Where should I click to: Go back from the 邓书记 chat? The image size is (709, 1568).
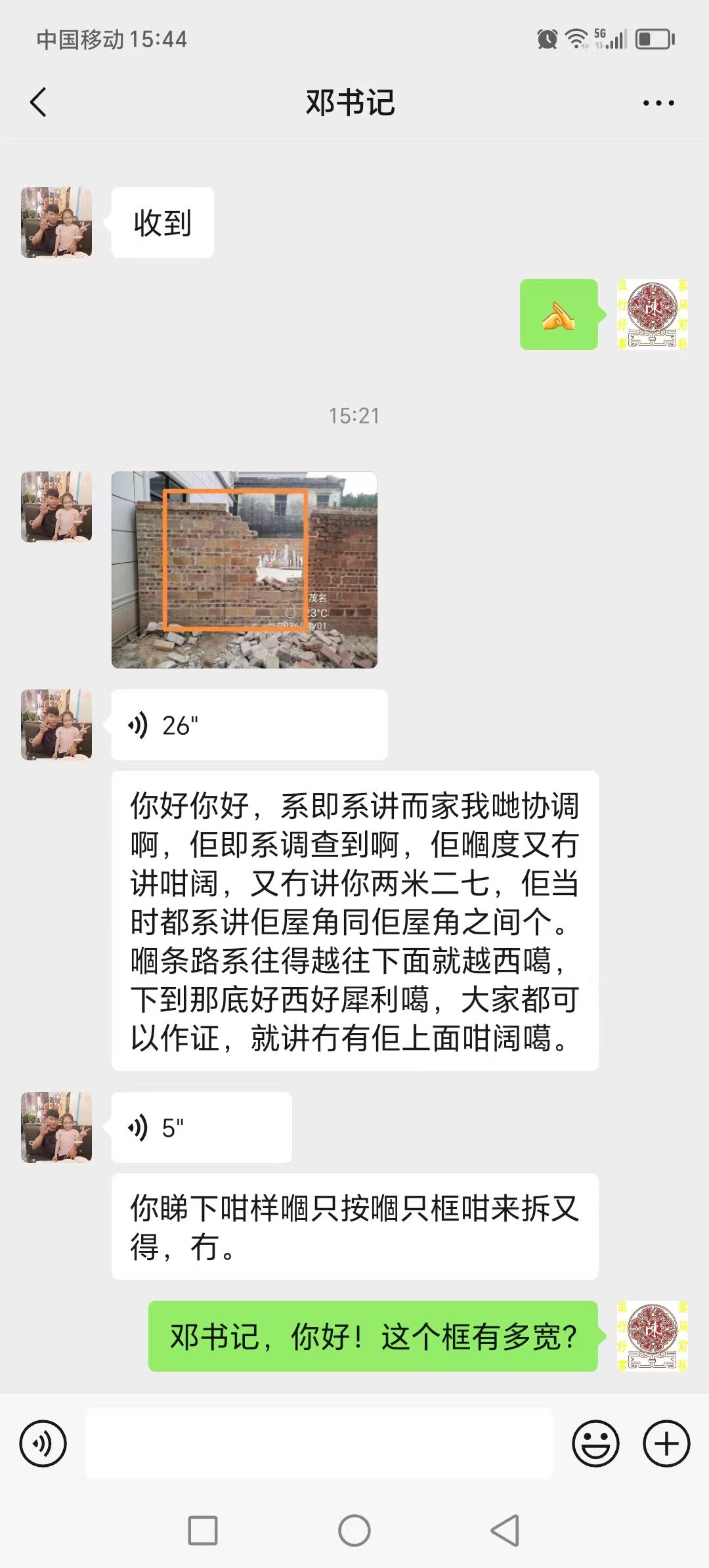click(39, 102)
